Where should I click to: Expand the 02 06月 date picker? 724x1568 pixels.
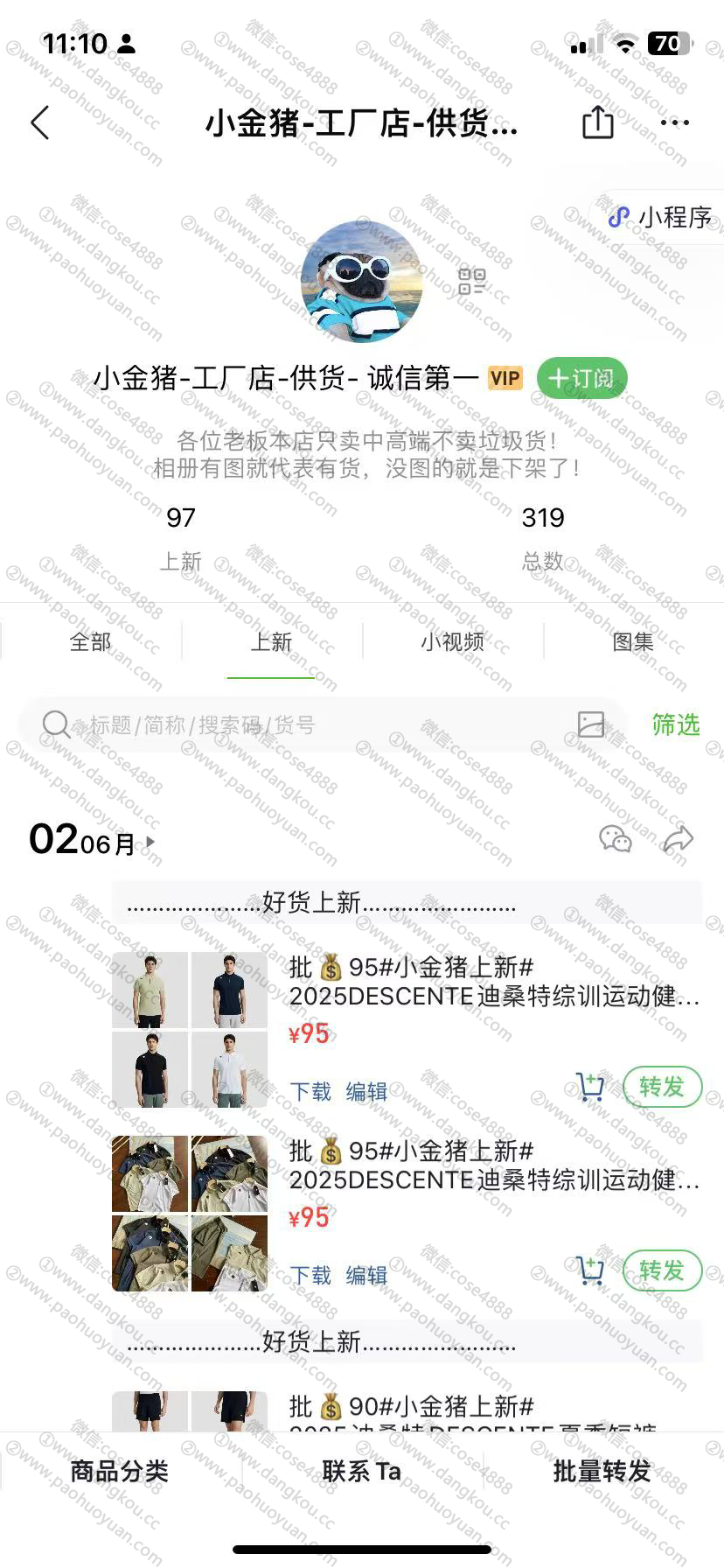(x=92, y=842)
